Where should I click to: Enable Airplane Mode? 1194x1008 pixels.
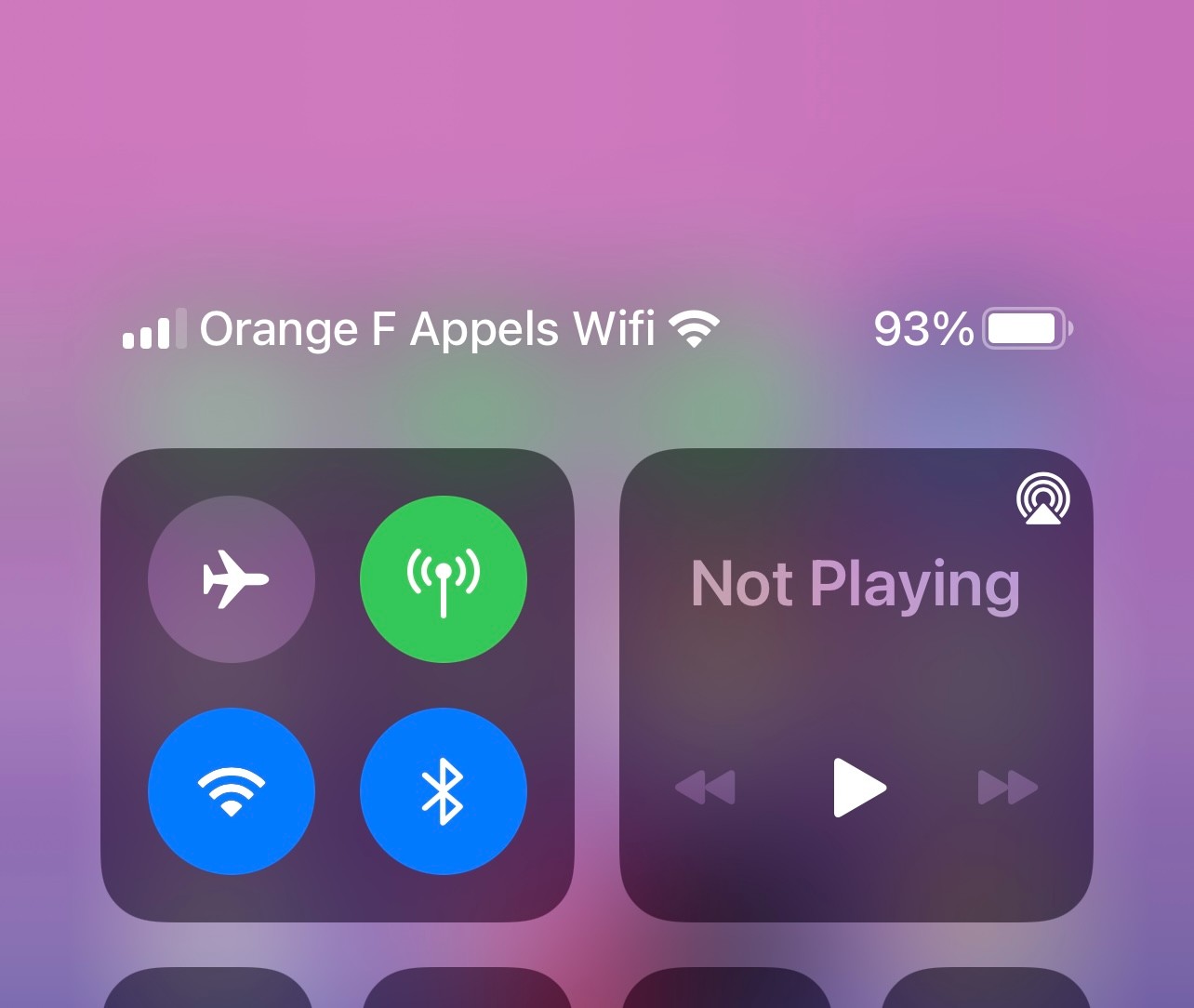pos(232,579)
